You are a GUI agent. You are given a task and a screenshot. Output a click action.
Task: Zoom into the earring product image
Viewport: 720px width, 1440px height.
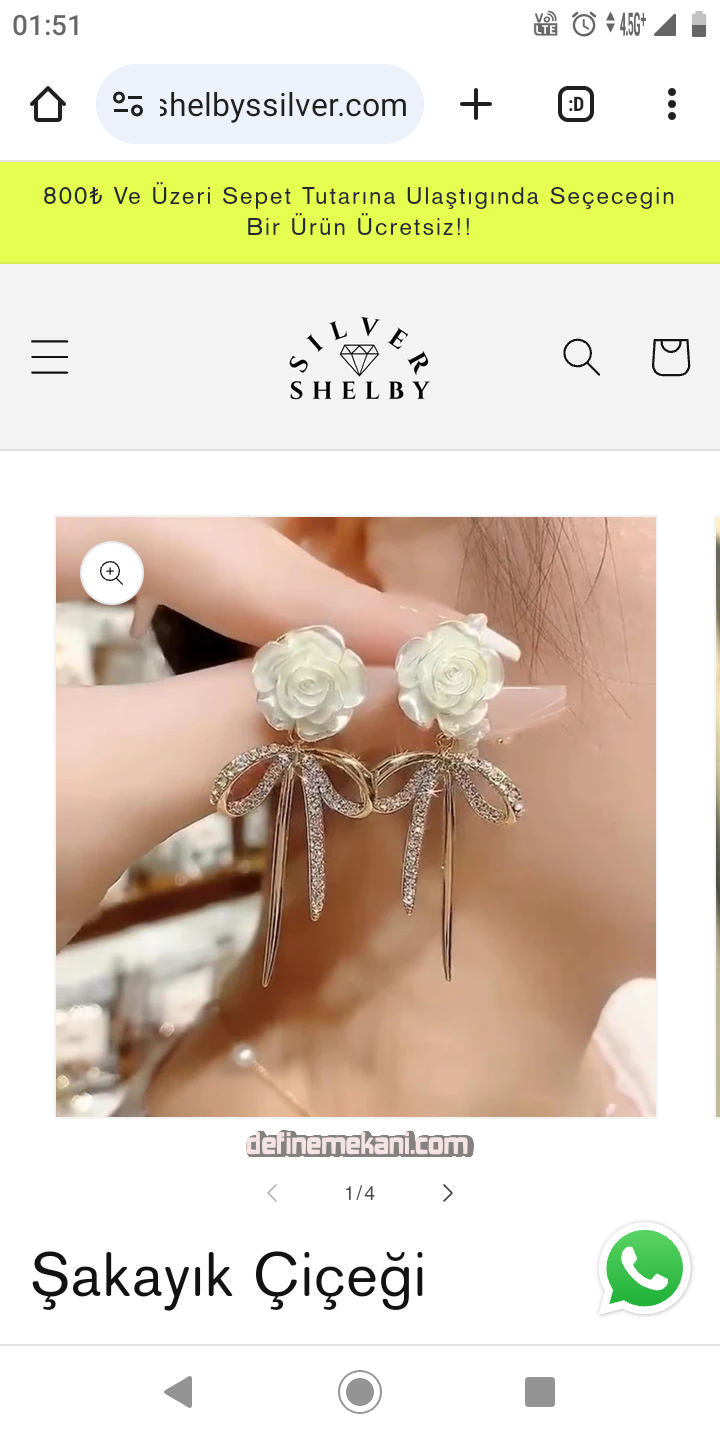point(112,573)
